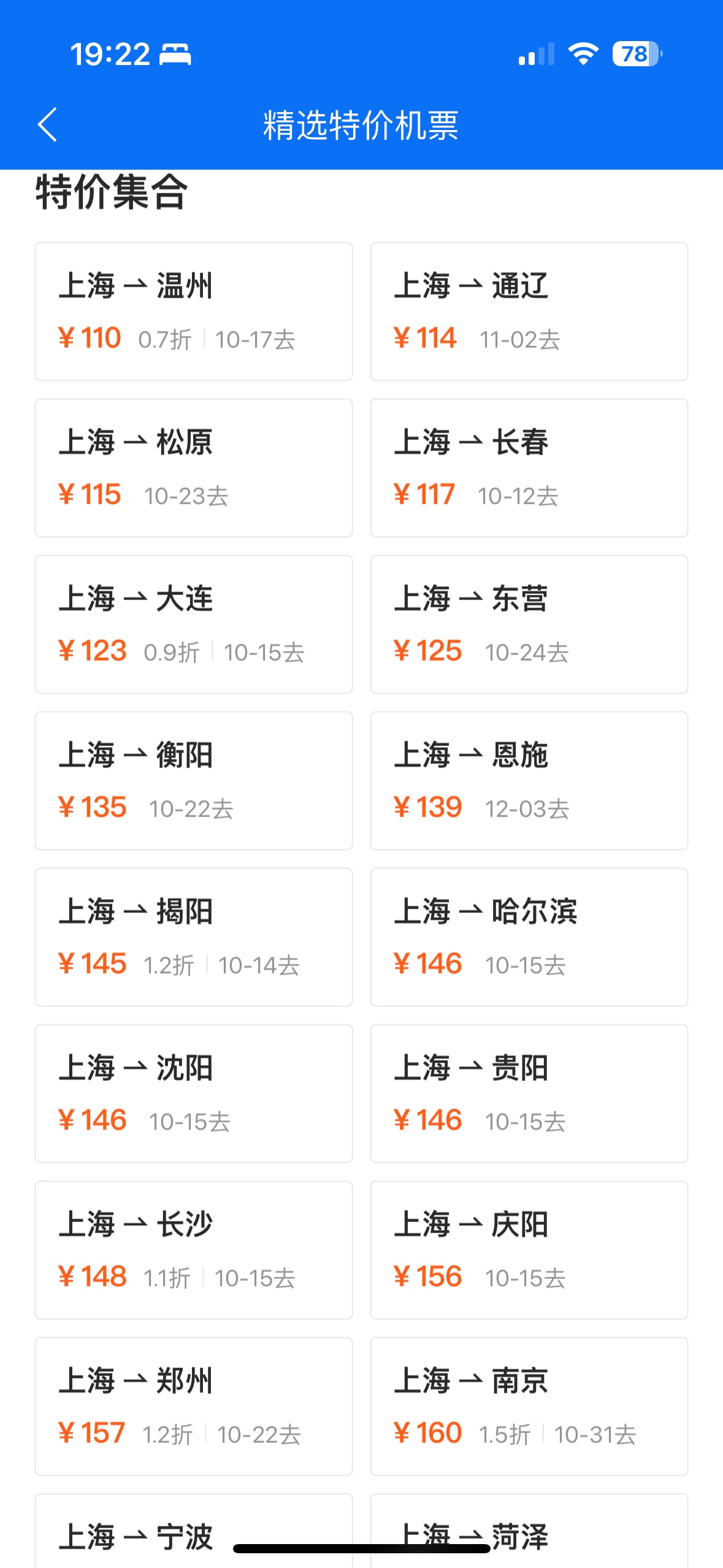This screenshot has height=1568, width=723.
Task: View the 上海 to 庆阳 ¥156 ticket
Action: point(529,1250)
